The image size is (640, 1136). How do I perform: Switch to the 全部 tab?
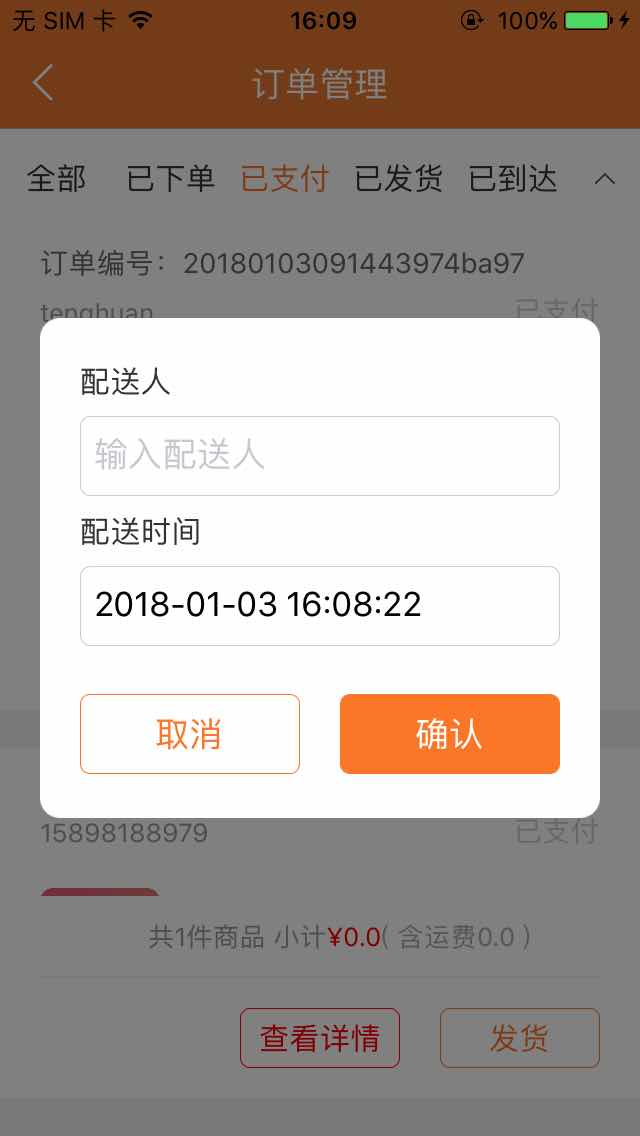[57, 178]
